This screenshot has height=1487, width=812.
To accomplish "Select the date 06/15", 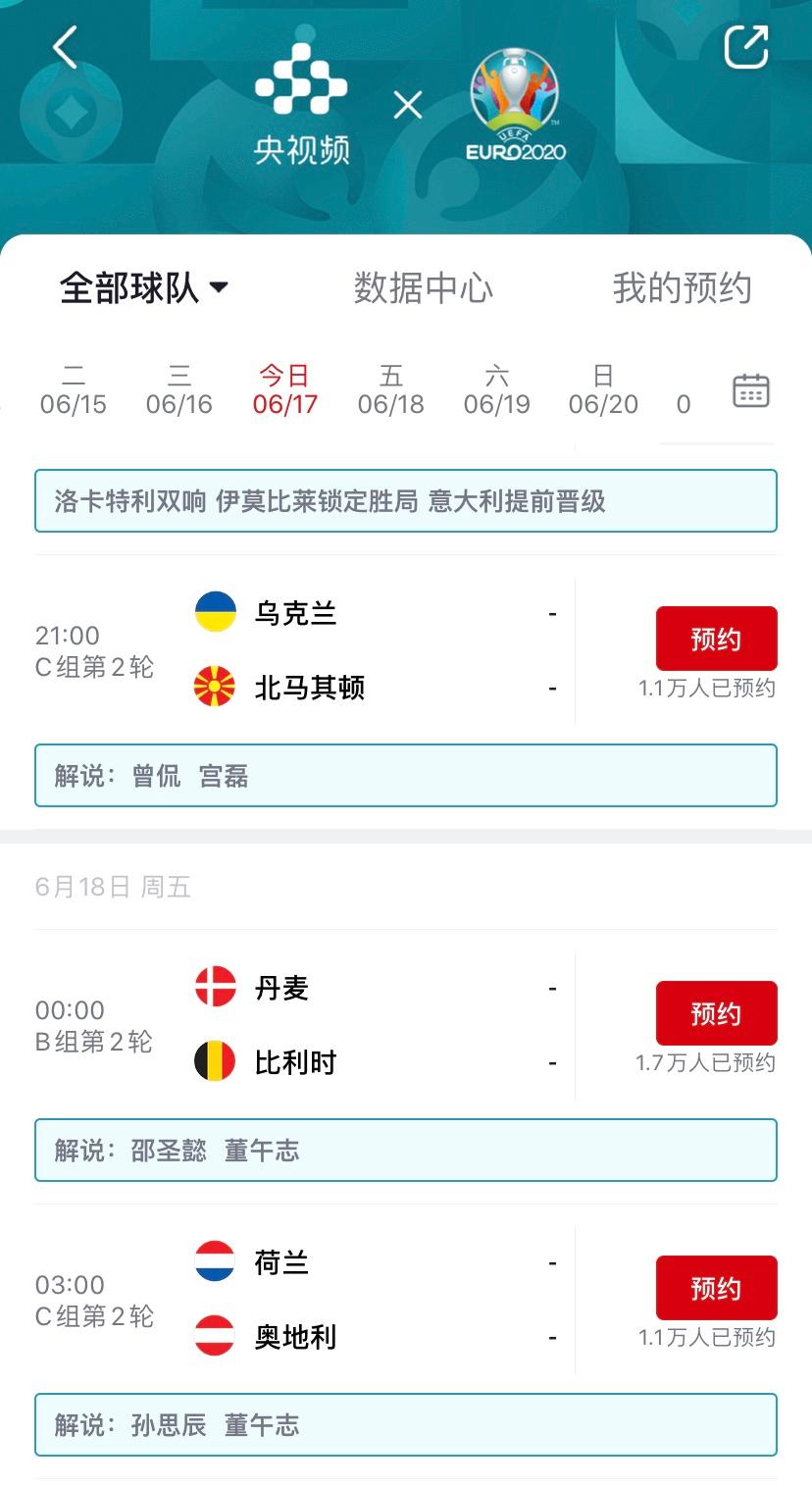I will [x=74, y=390].
